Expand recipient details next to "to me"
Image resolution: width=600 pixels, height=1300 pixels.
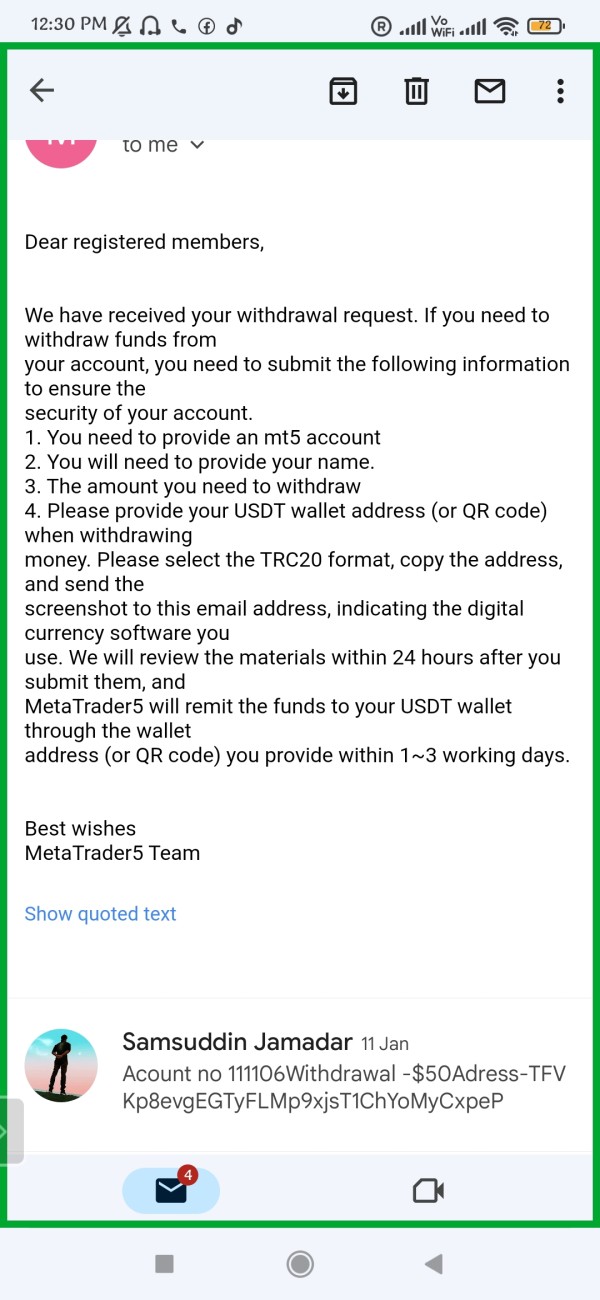point(197,145)
